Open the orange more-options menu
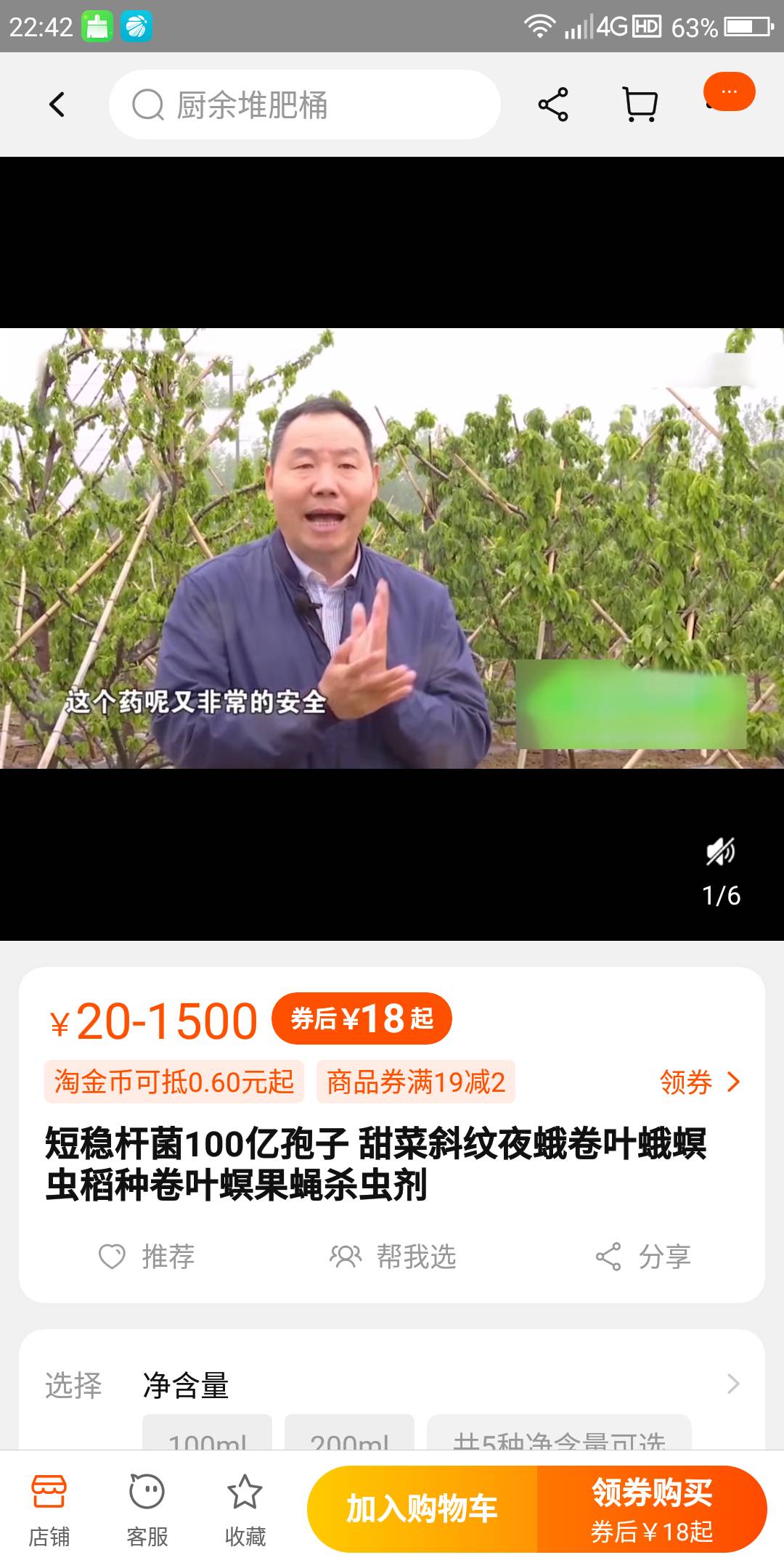The height and width of the screenshot is (1568, 784). (x=729, y=92)
